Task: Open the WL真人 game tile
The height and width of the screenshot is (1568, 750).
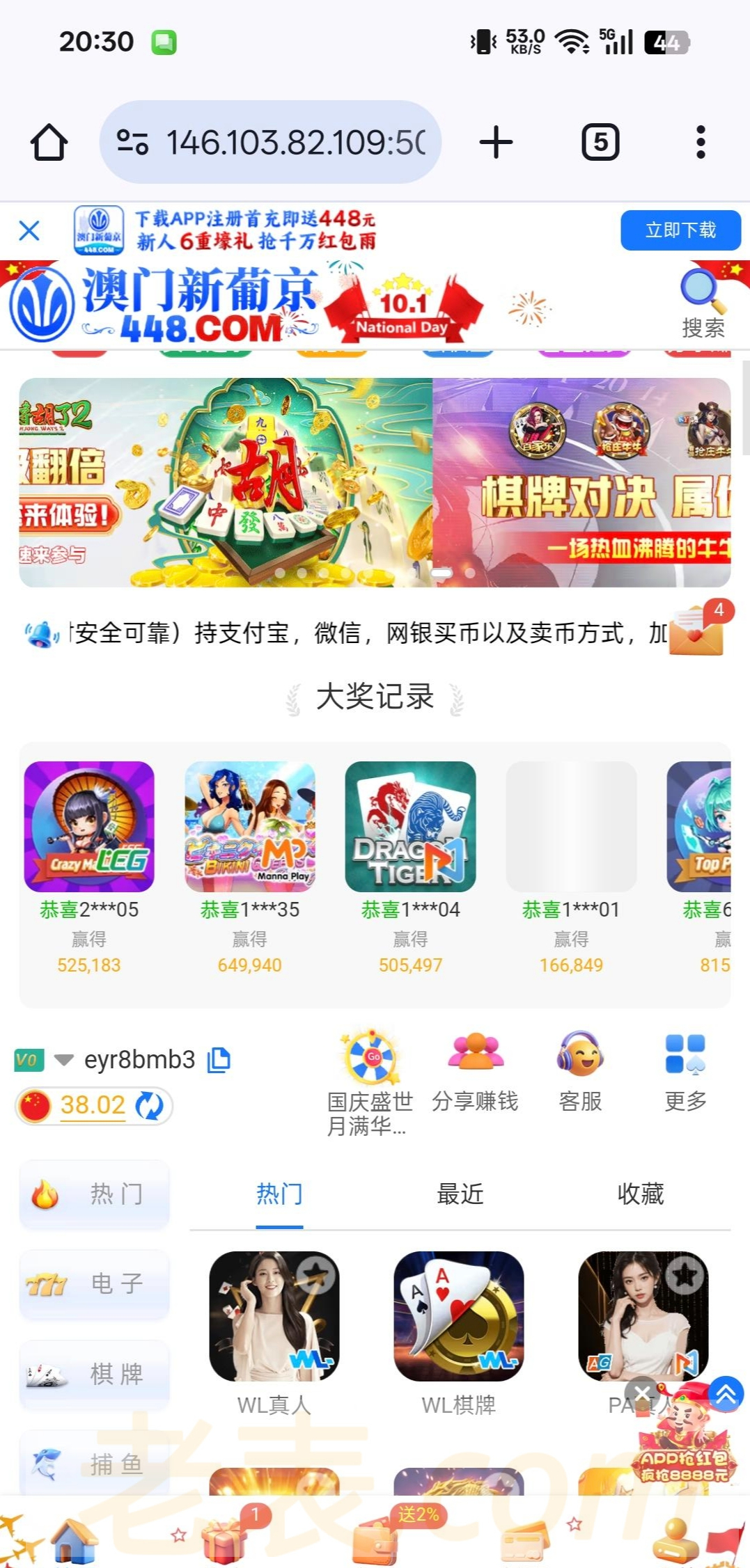Action: pos(274,1317)
